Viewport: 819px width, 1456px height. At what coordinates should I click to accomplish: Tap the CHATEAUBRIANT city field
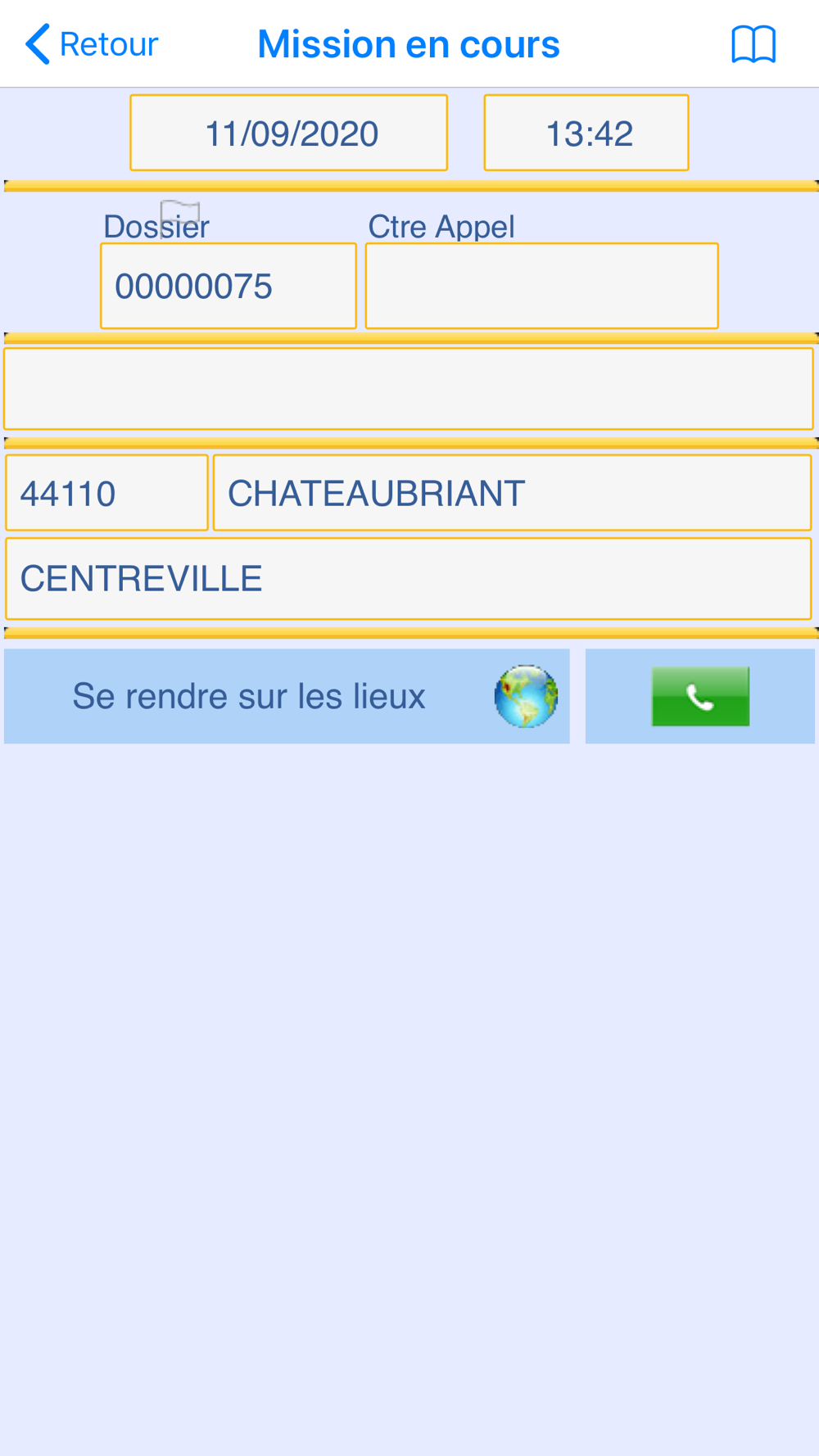point(513,493)
